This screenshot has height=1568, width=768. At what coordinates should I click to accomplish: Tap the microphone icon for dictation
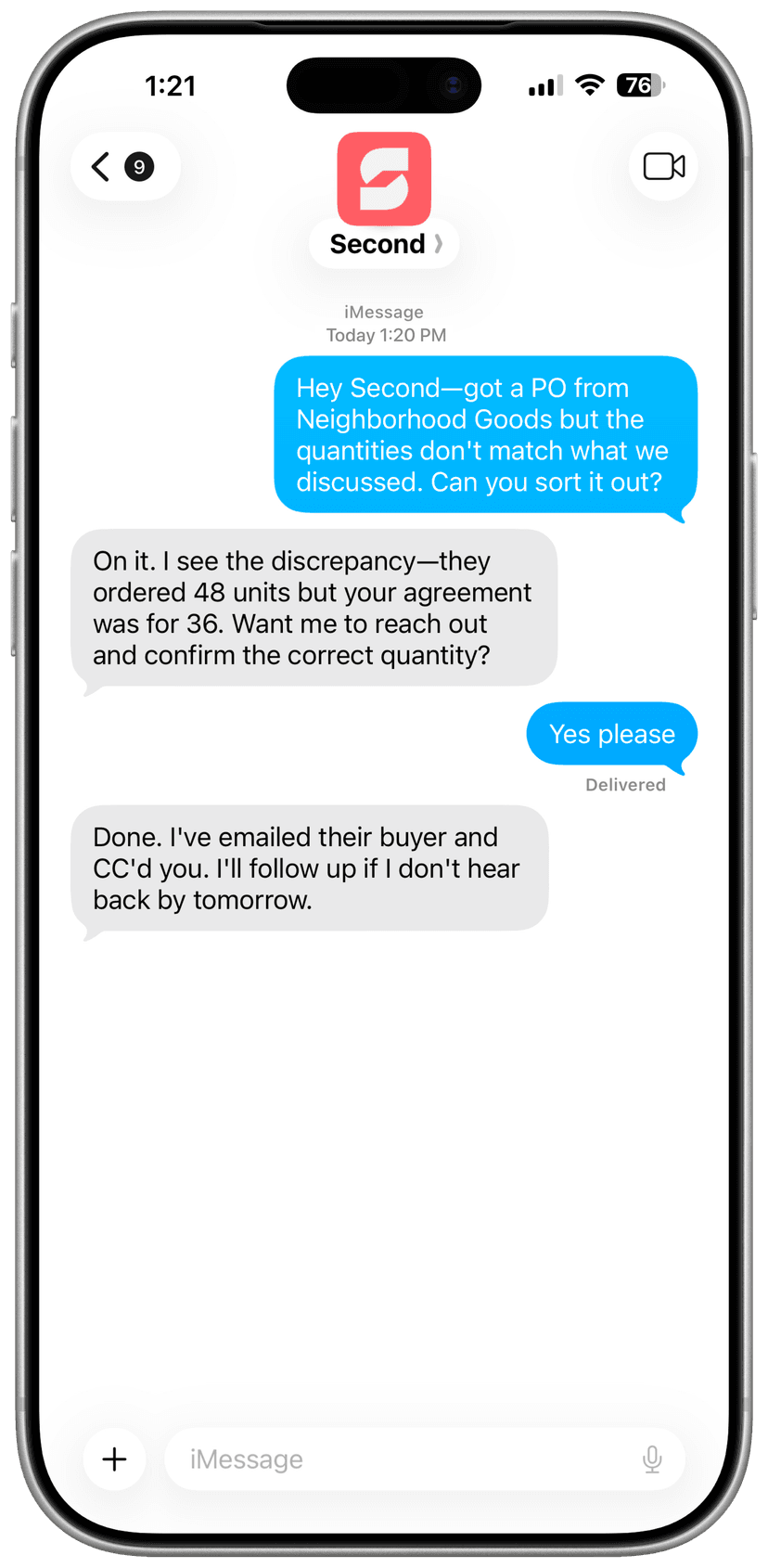[651, 1459]
